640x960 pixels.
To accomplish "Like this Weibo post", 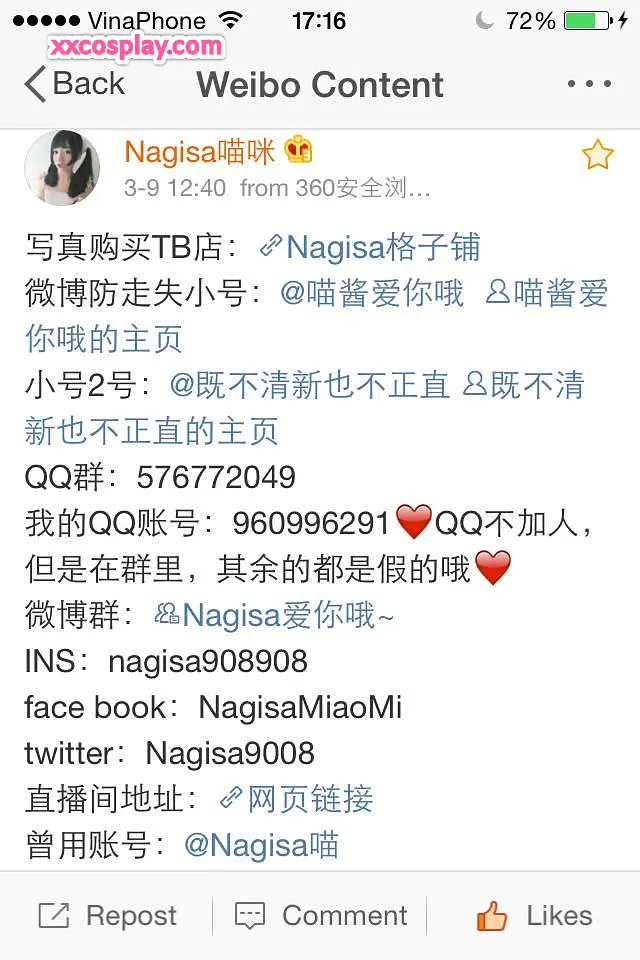I will (534, 915).
